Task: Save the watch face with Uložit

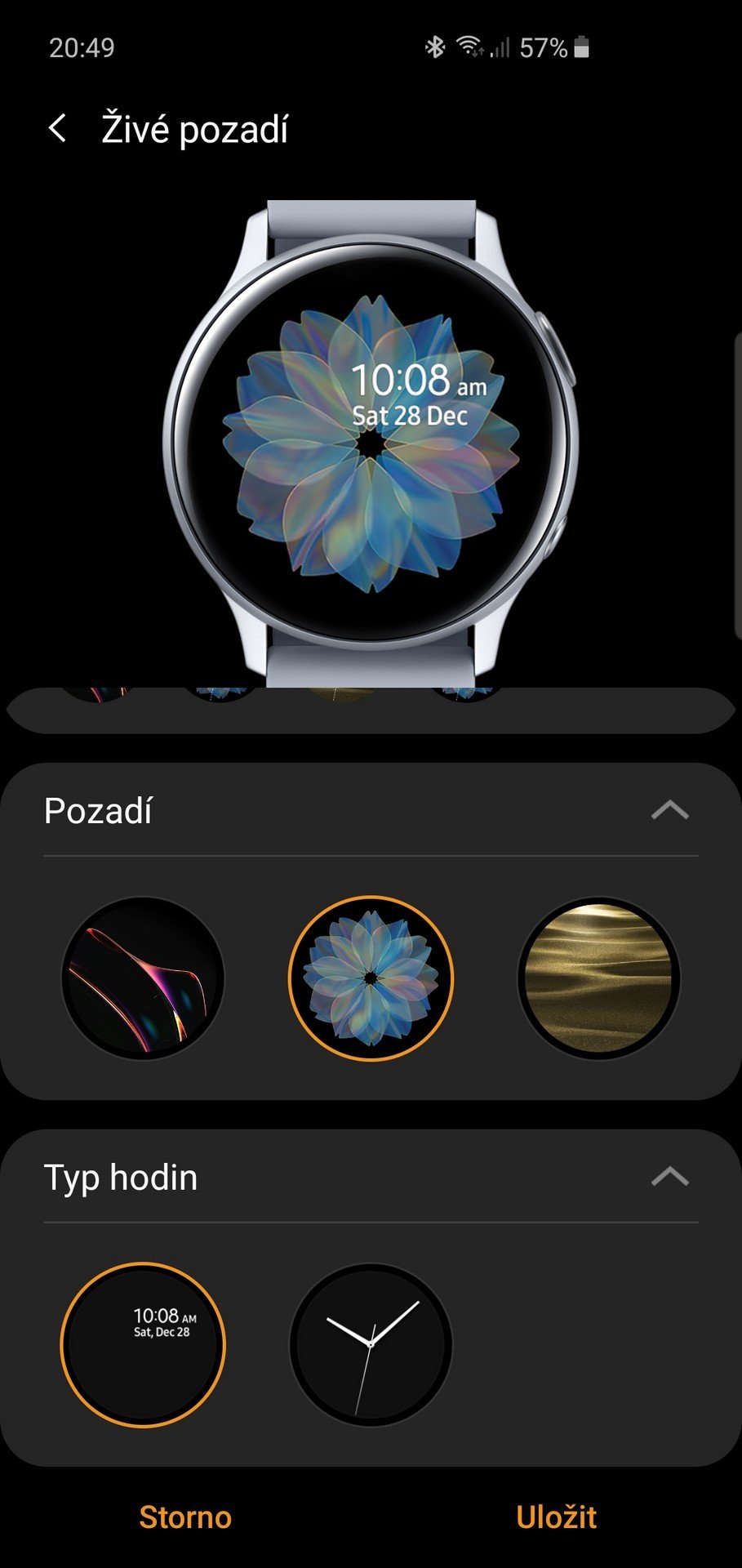Action: pyautogui.click(x=556, y=1517)
